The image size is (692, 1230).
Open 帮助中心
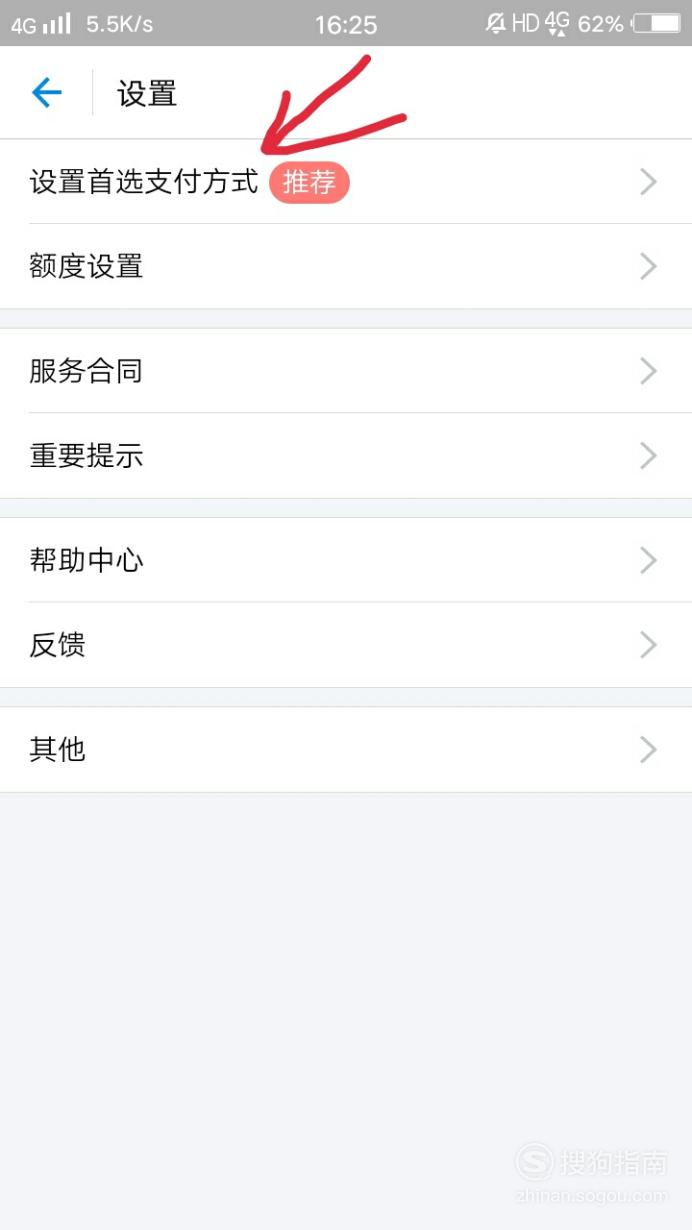346,560
